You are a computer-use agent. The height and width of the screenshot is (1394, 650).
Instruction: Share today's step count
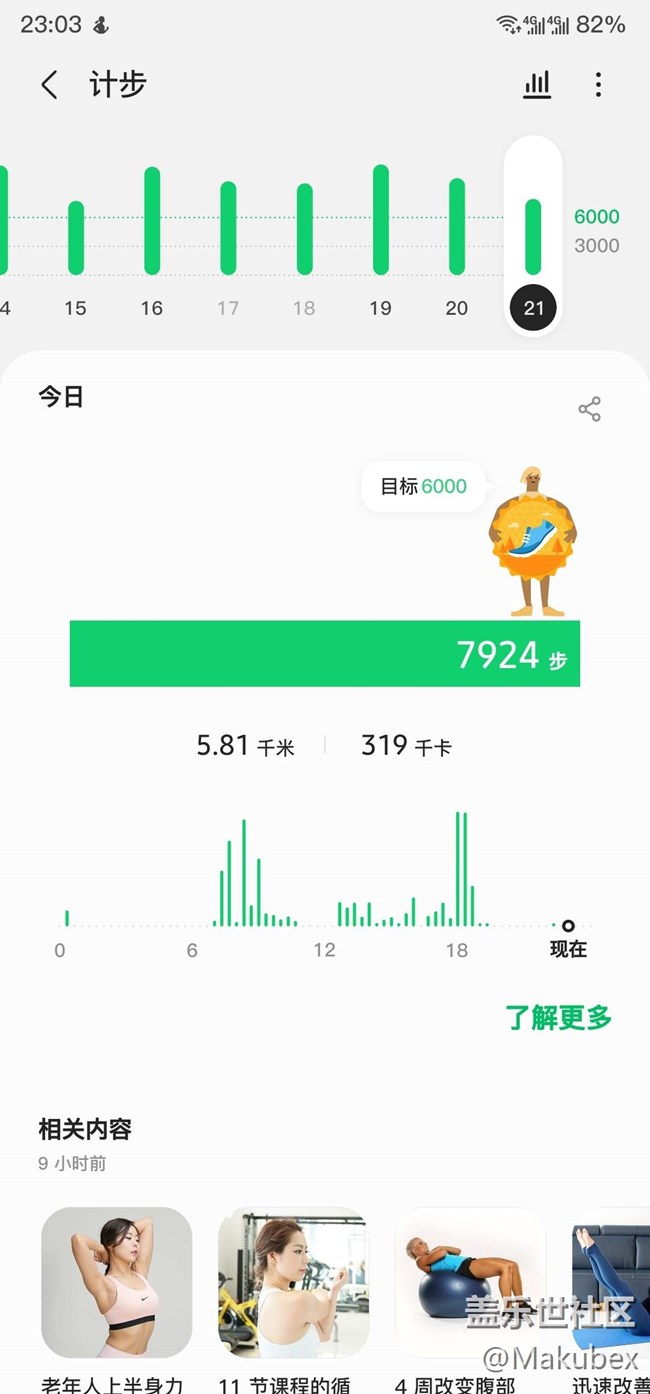point(589,409)
